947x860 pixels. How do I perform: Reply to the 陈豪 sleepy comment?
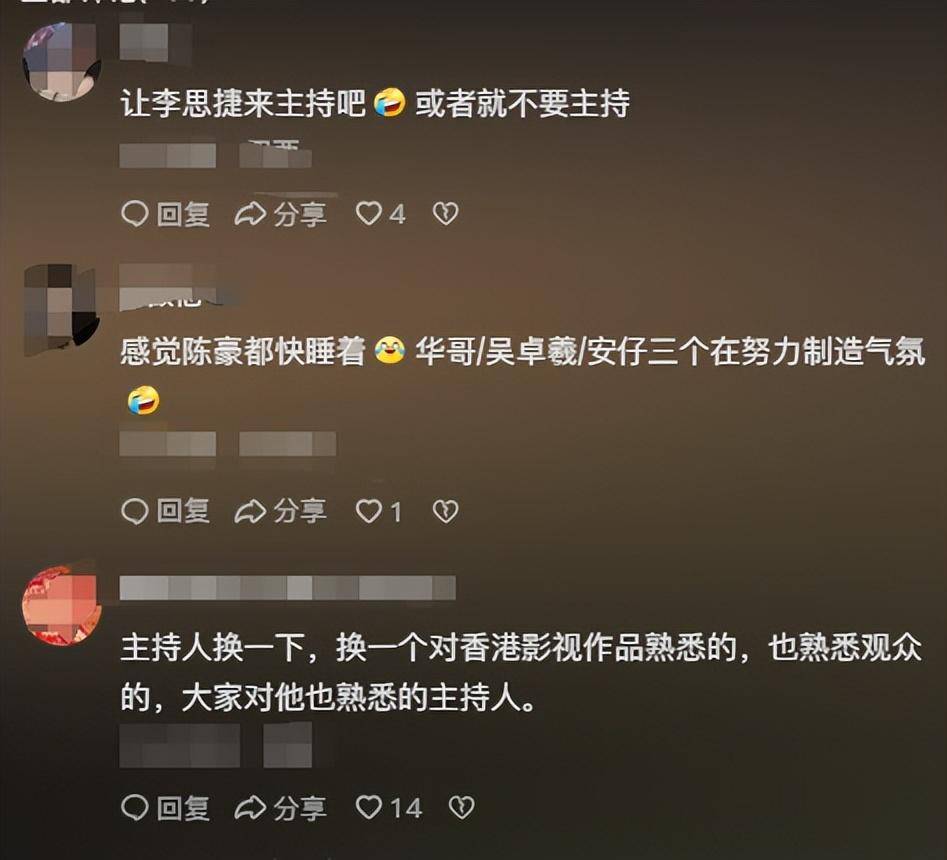[165, 512]
